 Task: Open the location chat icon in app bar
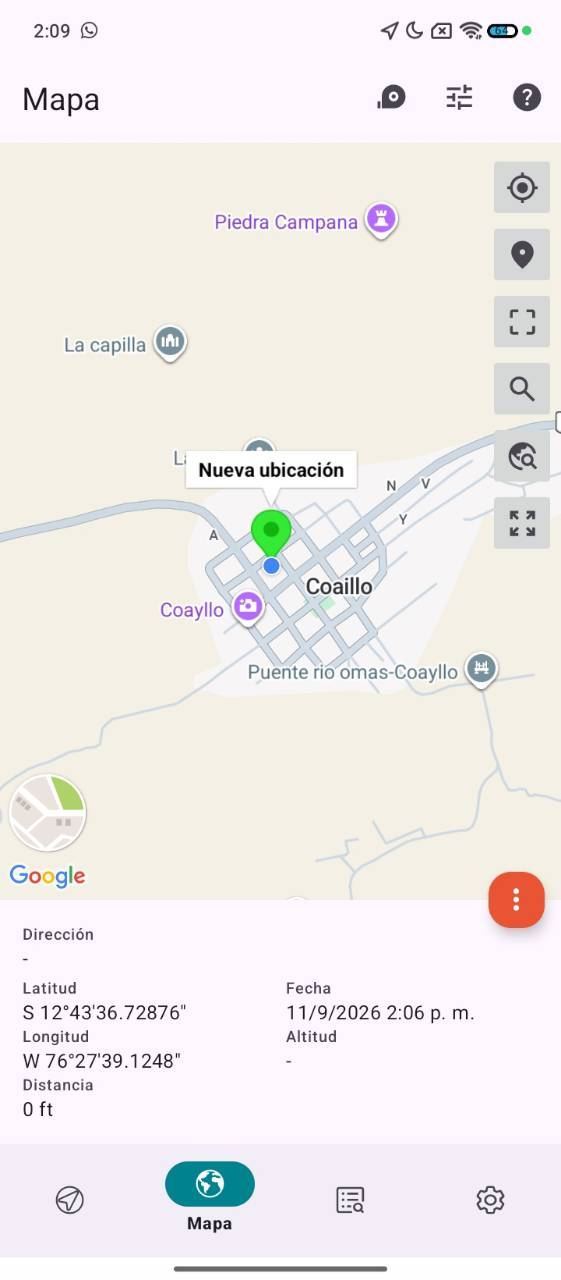point(392,98)
